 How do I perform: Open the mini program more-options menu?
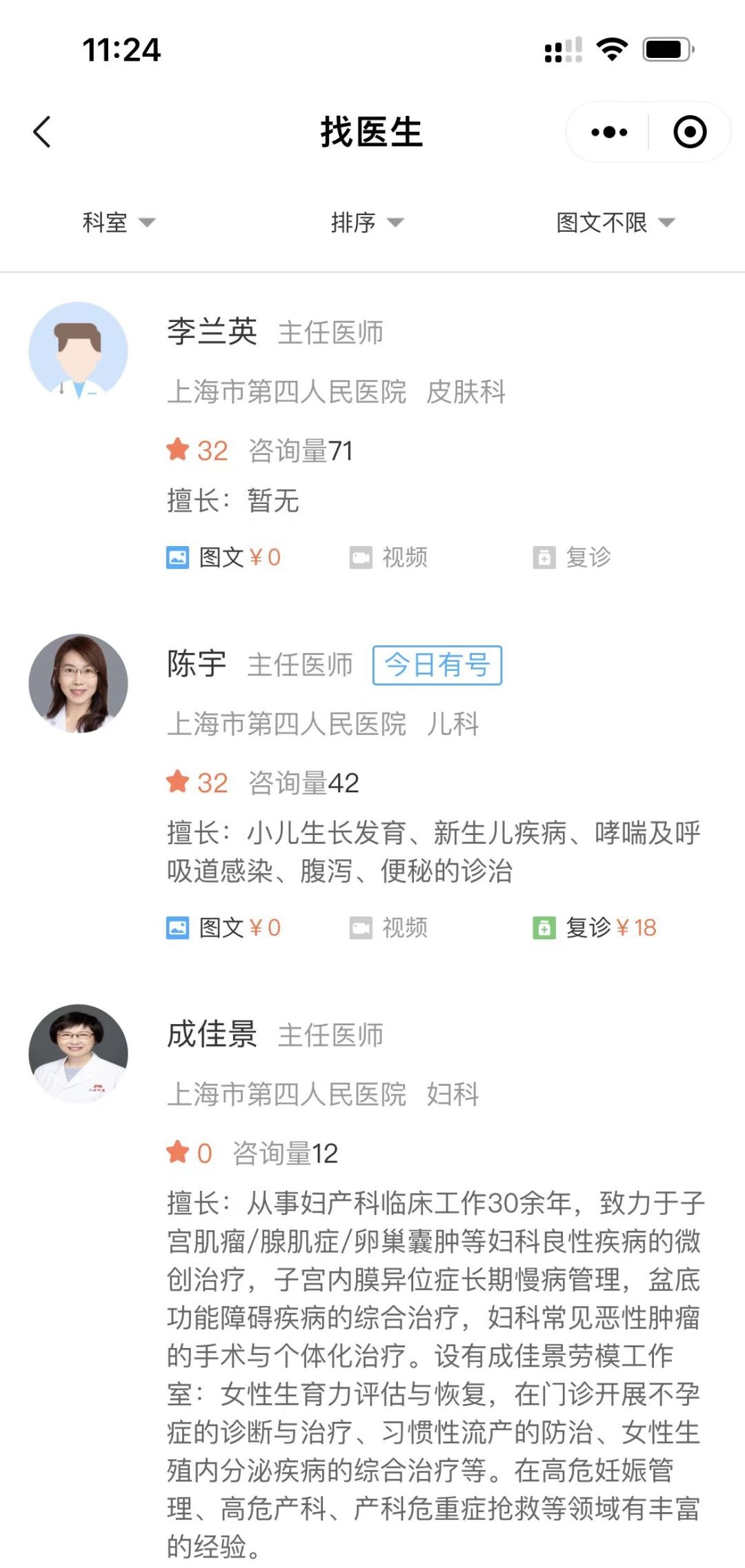click(x=609, y=132)
